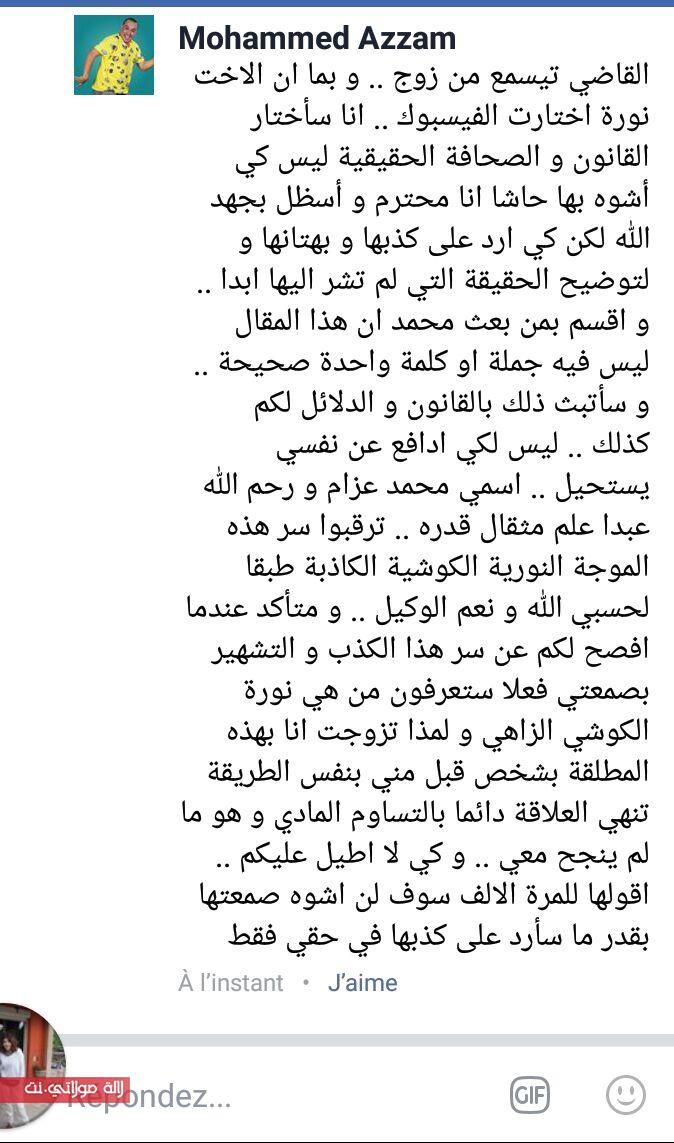Tap Mohammed Azzam's profile picture
The image size is (674, 1143).
(114, 55)
